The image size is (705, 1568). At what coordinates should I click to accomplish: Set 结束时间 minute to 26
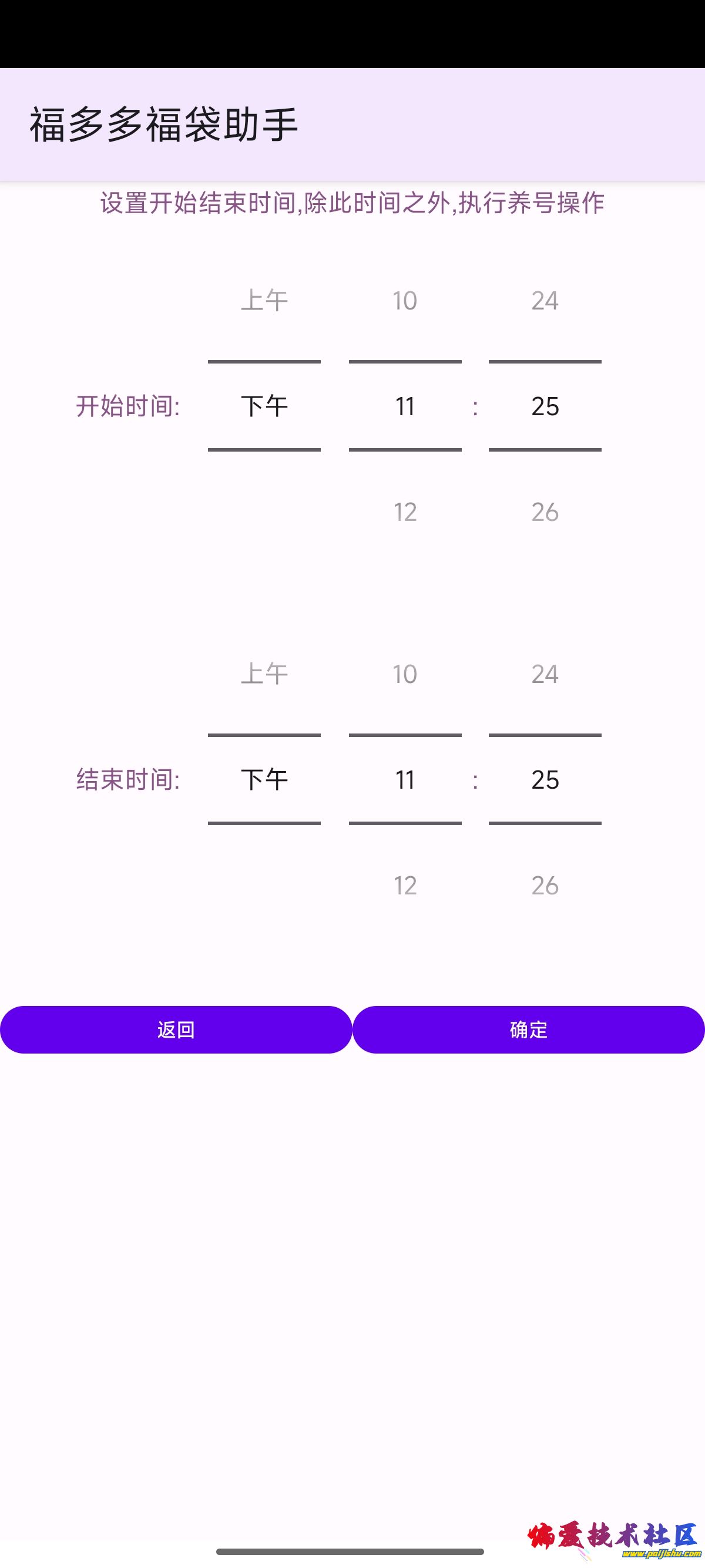545,885
